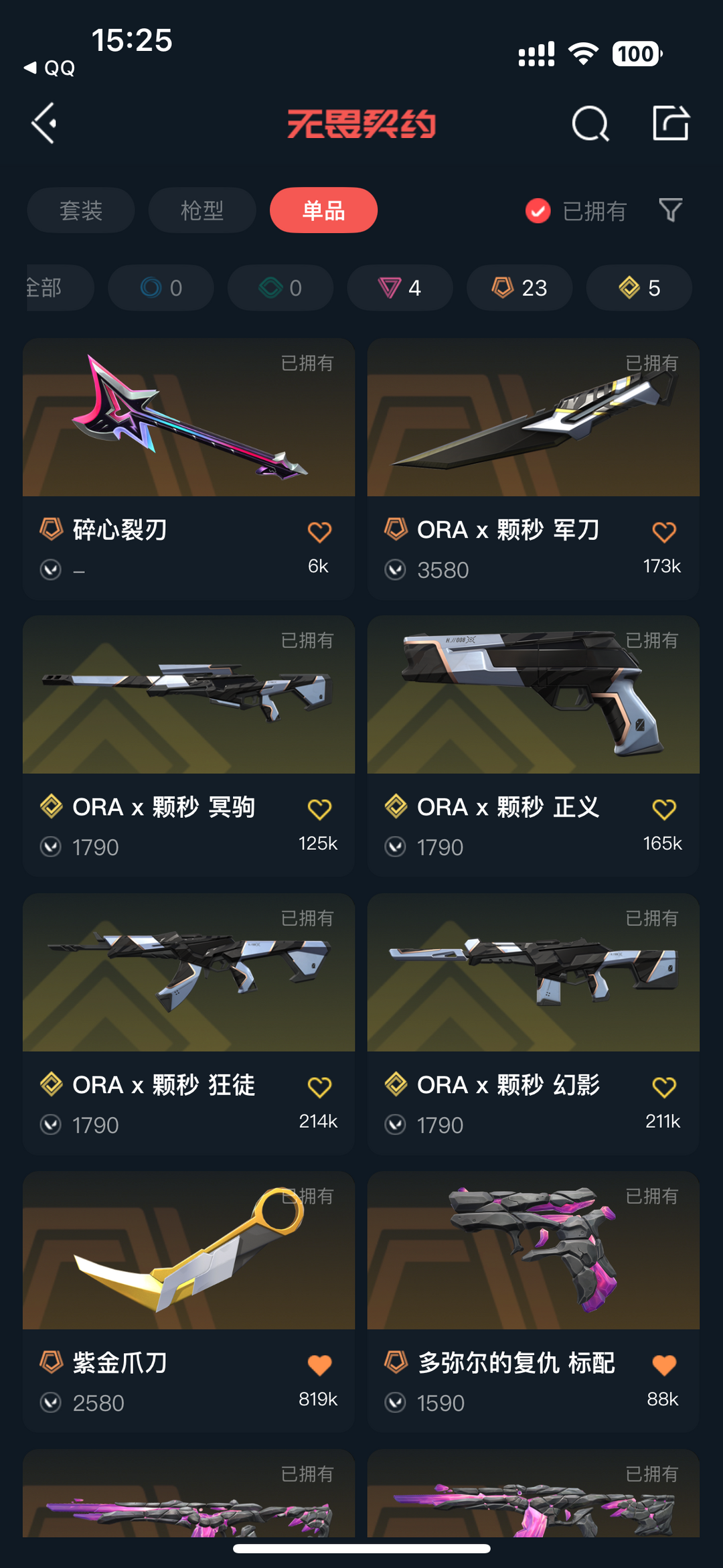Open the search magnifier icon
723x1568 pixels.
point(590,123)
